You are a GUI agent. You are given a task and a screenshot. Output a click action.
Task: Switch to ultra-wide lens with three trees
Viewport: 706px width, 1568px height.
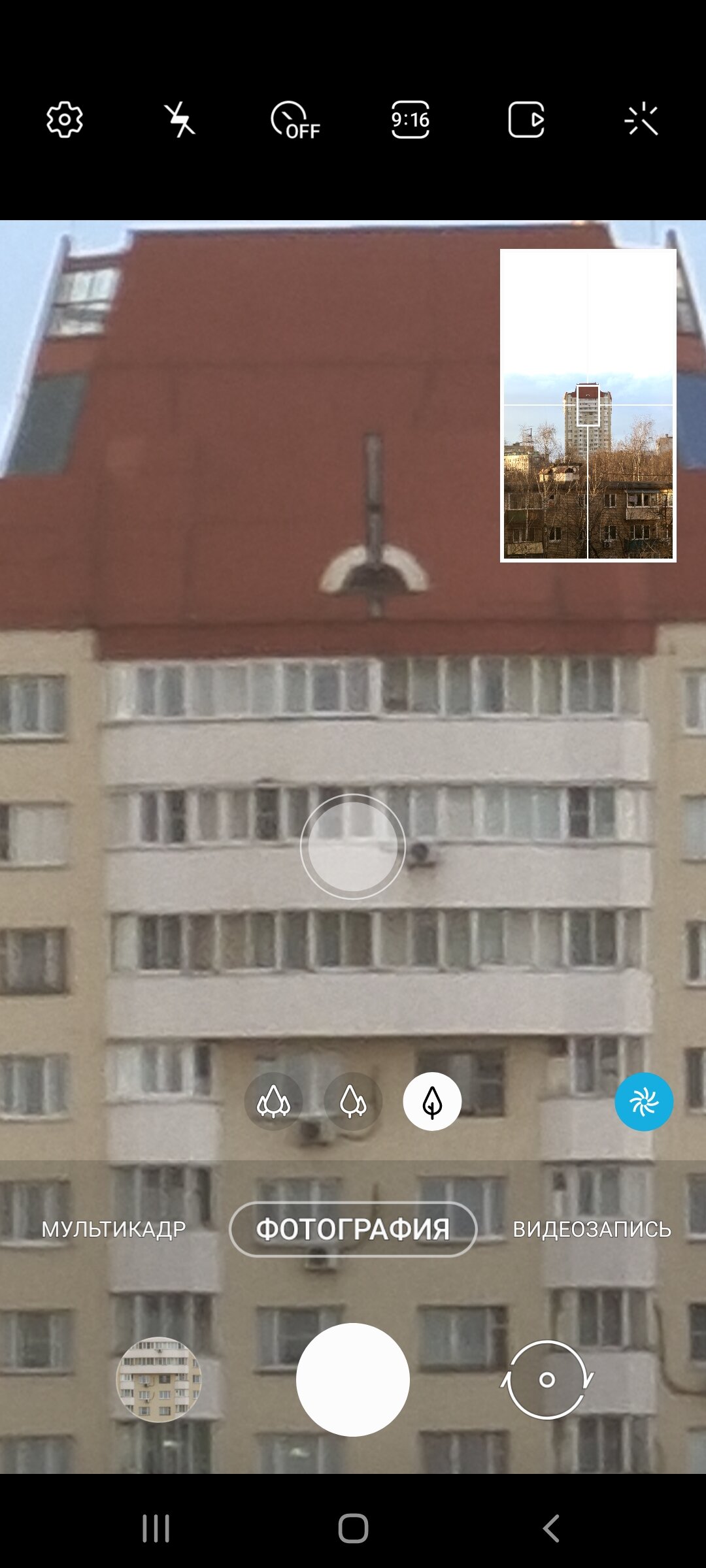(273, 1102)
